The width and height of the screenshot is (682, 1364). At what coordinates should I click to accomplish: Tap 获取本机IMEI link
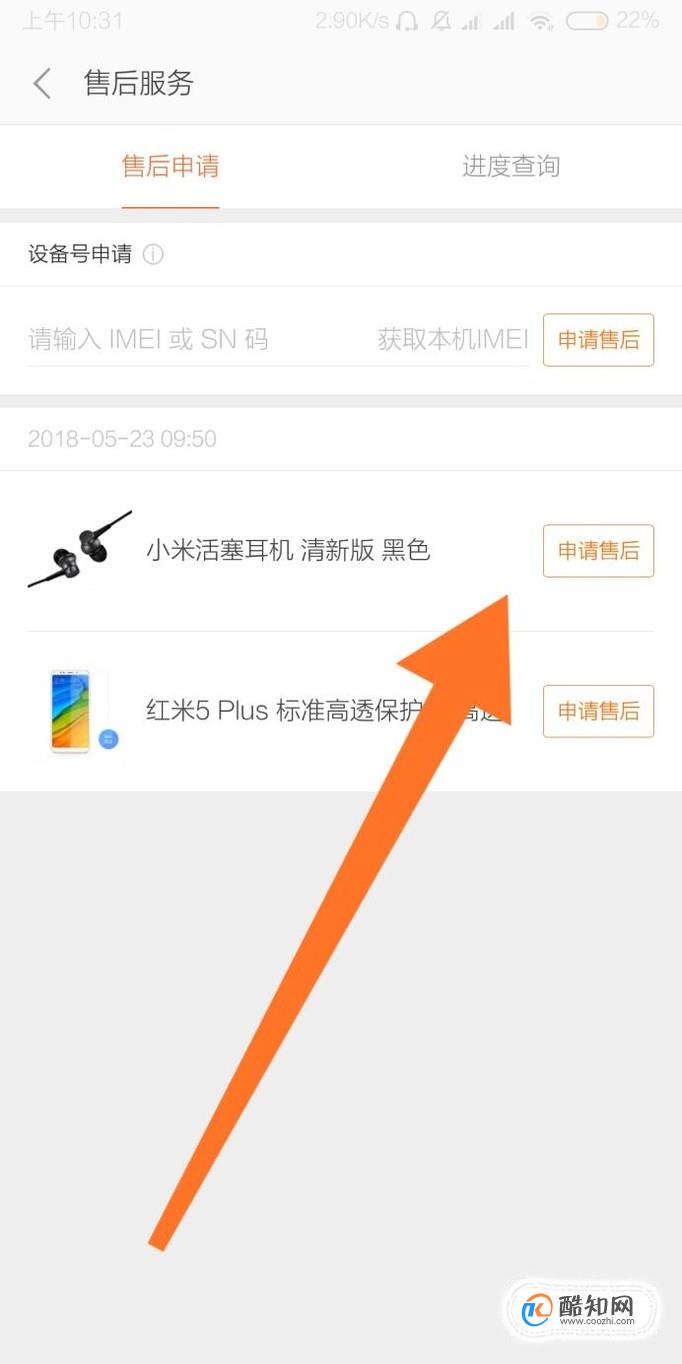(x=453, y=339)
